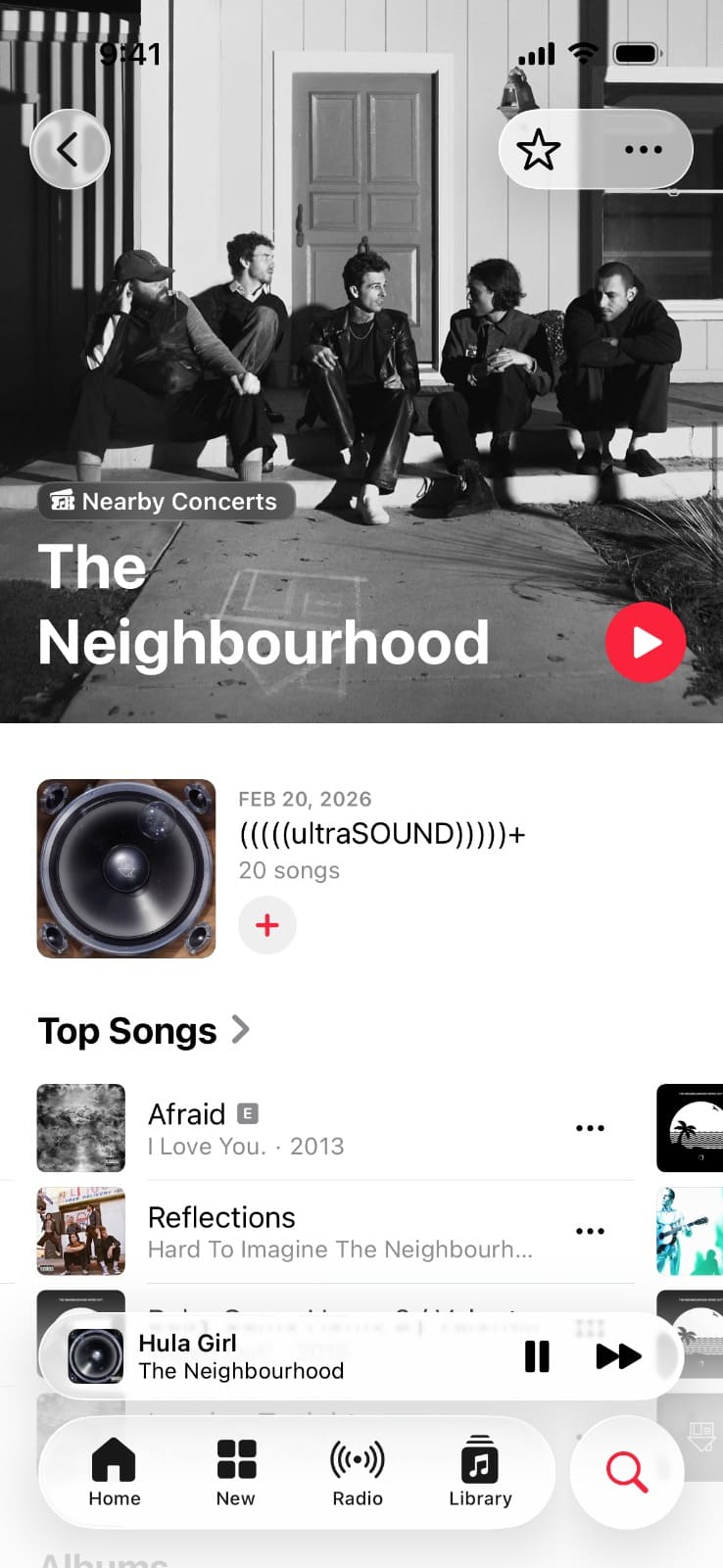Skip to the next track
The width and height of the screenshot is (723, 1568).
coord(618,1356)
